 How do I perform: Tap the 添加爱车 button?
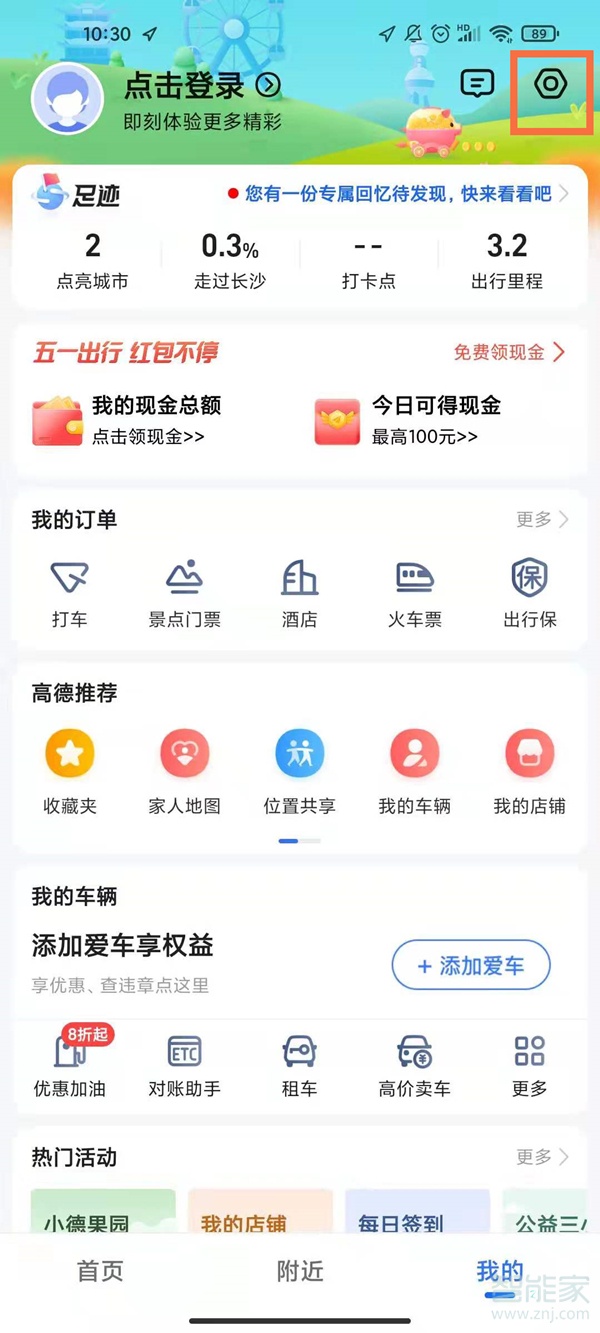(x=470, y=966)
